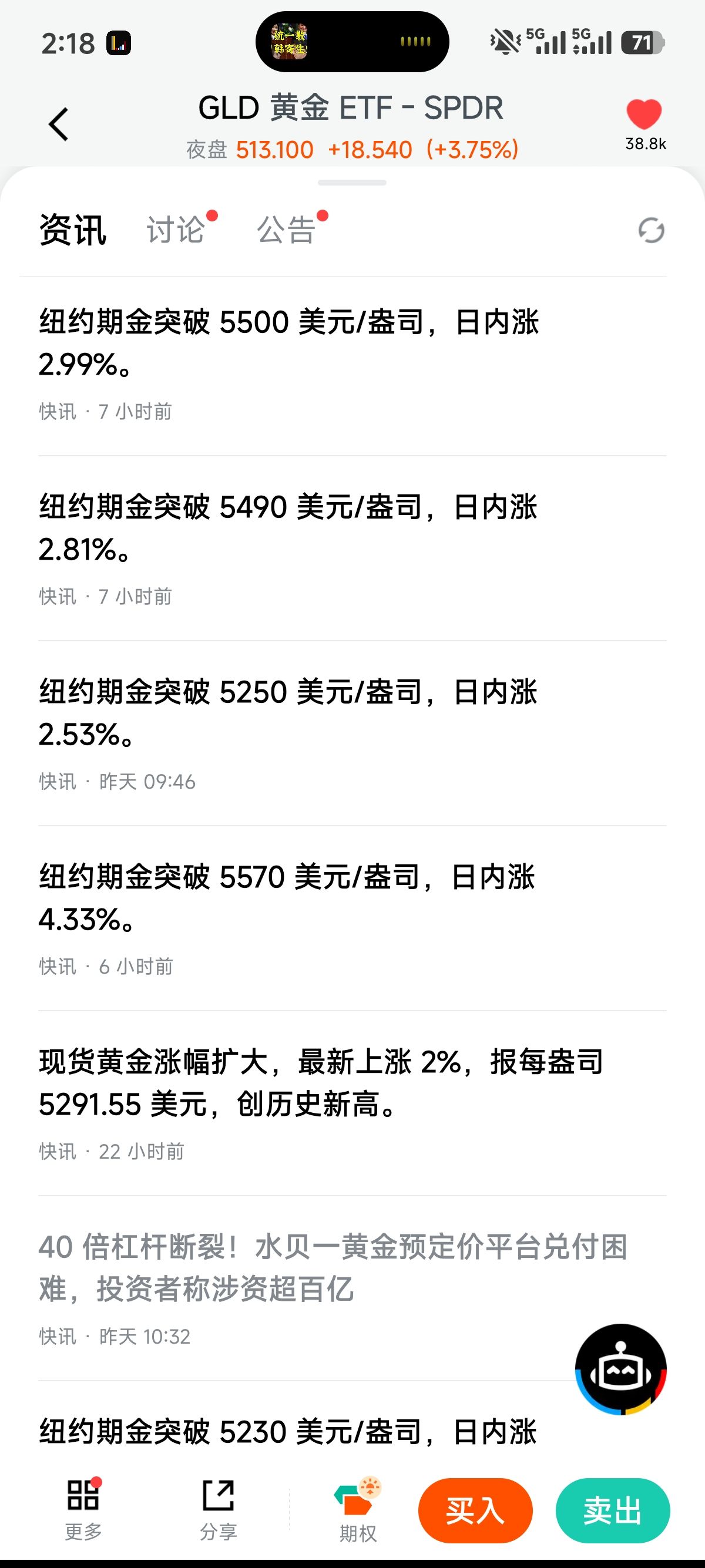Open news about gold breaking 5500 USD
This screenshot has width=705, height=1568.
[x=289, y=343]
